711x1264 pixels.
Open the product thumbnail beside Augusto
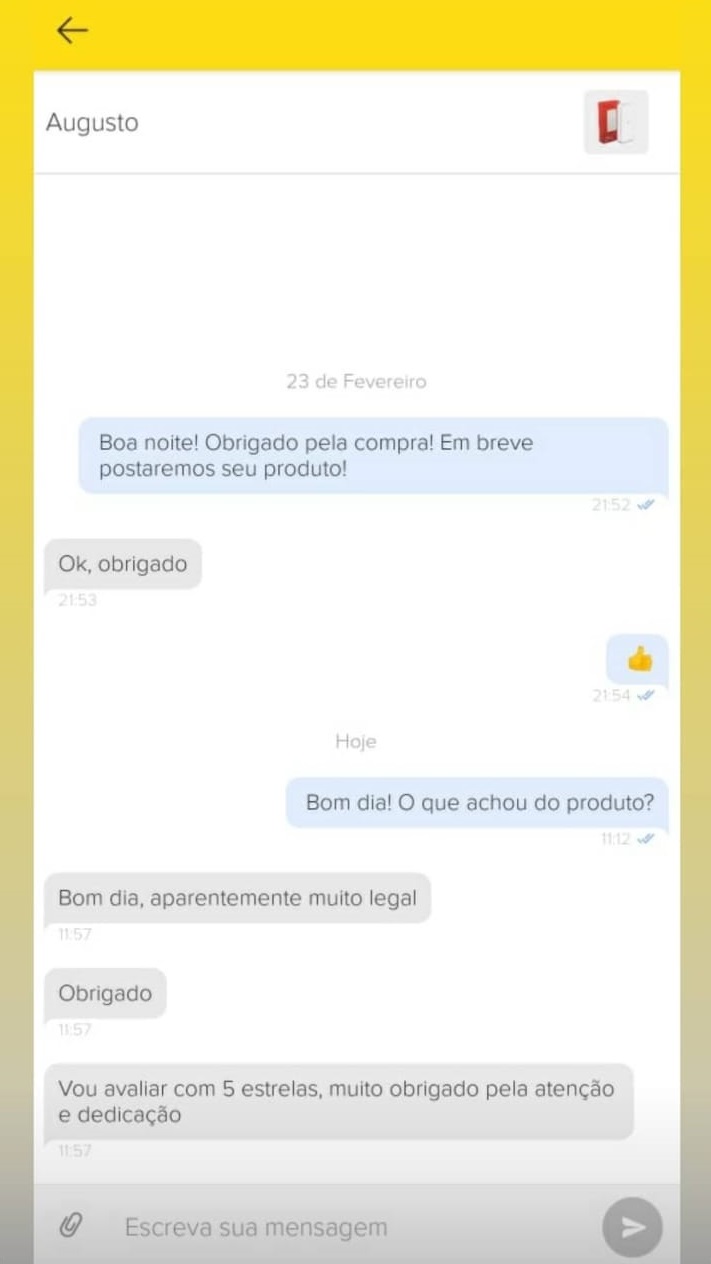pyautogui.click(x=616, y=123)
